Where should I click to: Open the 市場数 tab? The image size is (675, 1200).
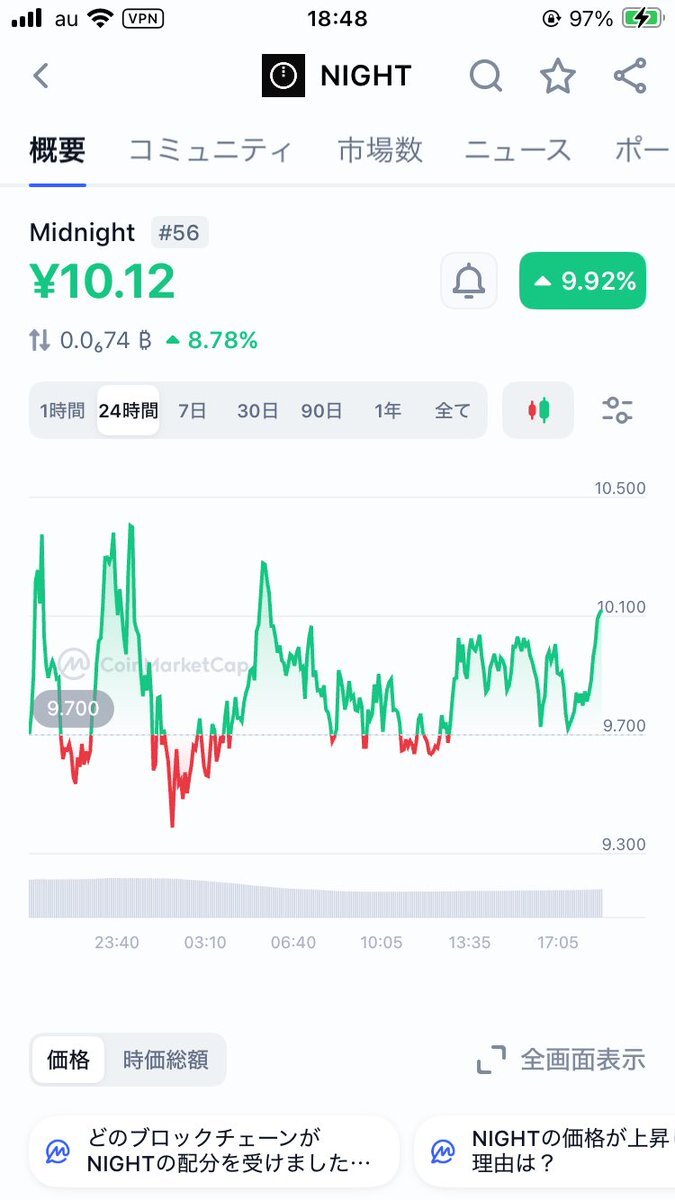coord(380,151)
